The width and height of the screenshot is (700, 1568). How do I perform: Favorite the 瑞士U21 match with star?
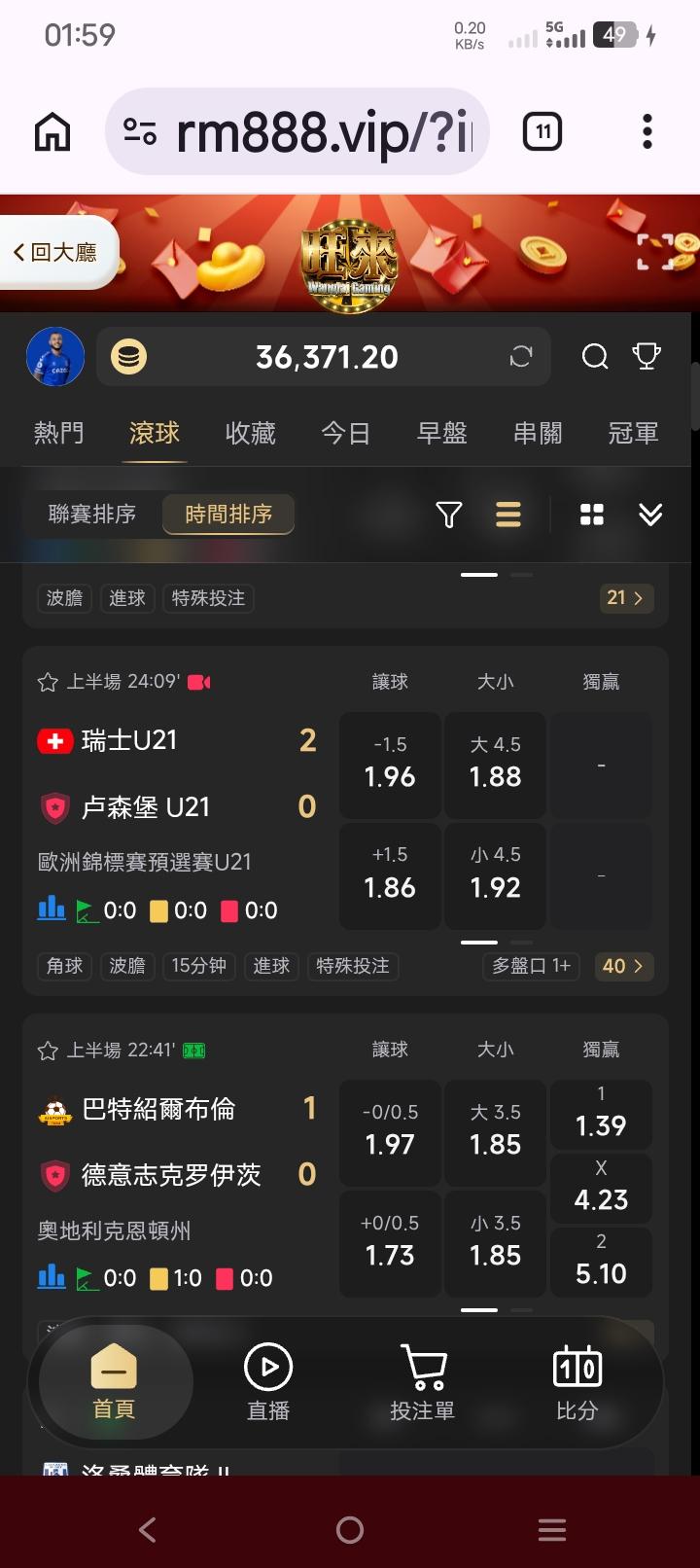(x=48, y=683)
